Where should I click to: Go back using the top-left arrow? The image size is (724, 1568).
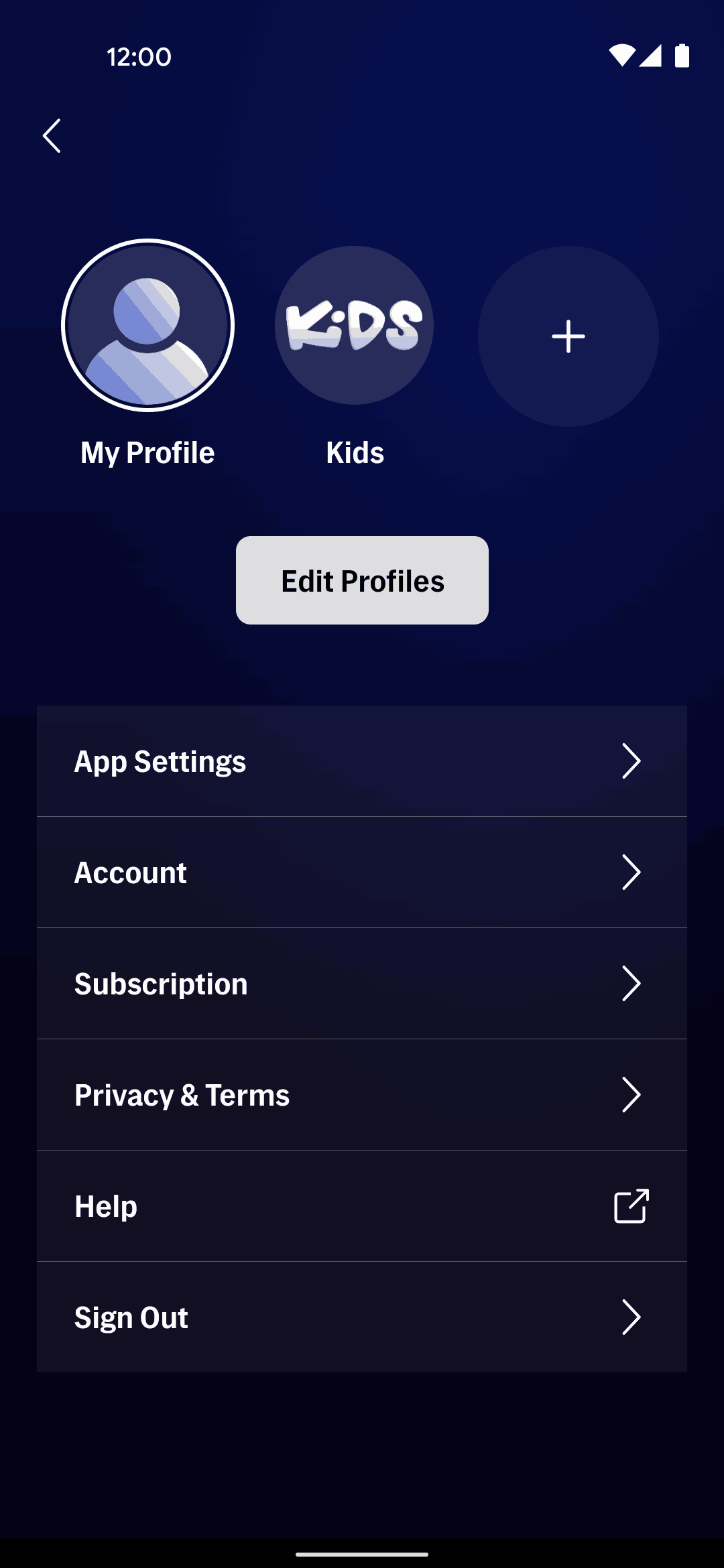click(x=52, y=136)
